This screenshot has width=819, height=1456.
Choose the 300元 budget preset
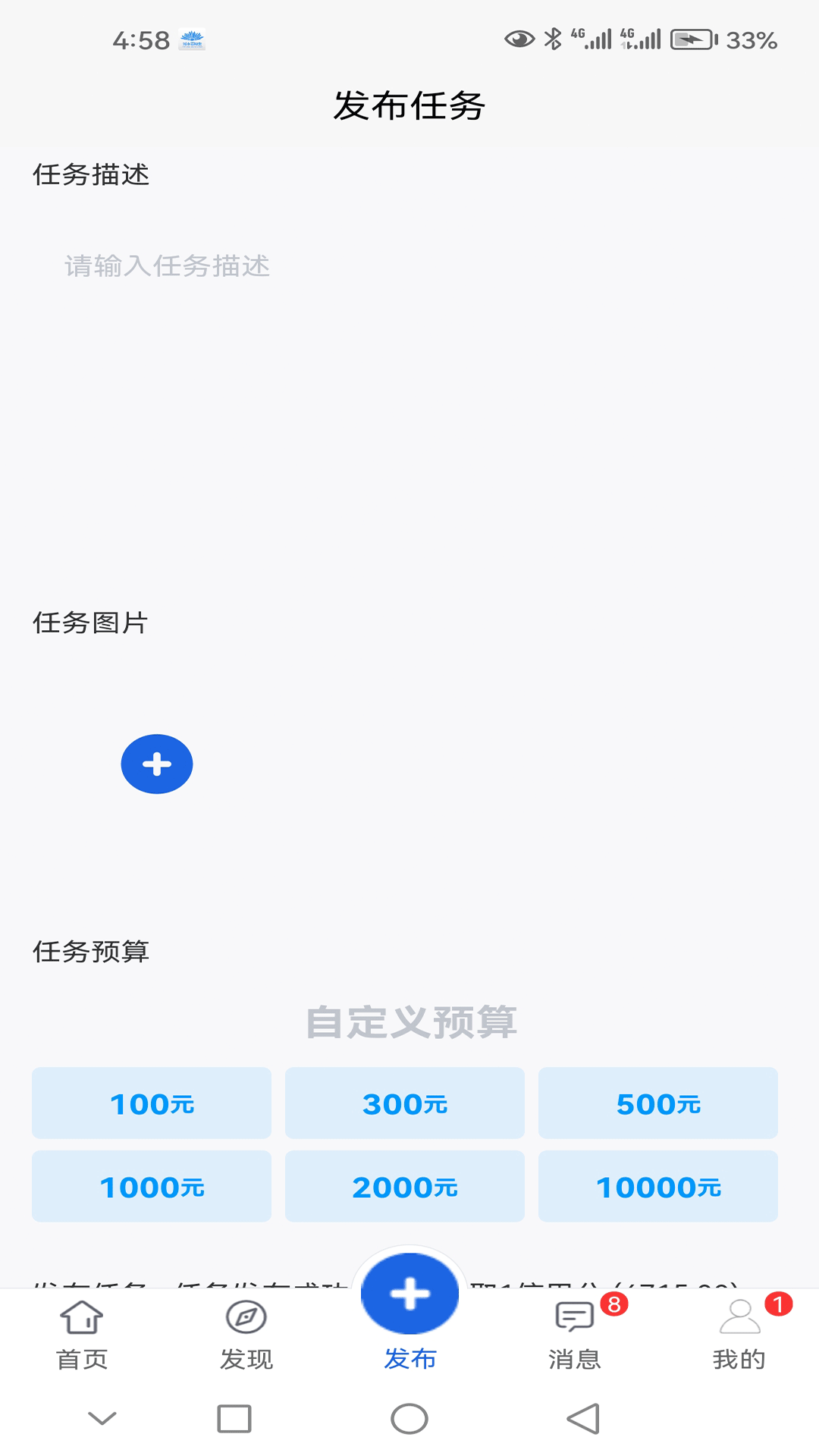pos(404,1103)
